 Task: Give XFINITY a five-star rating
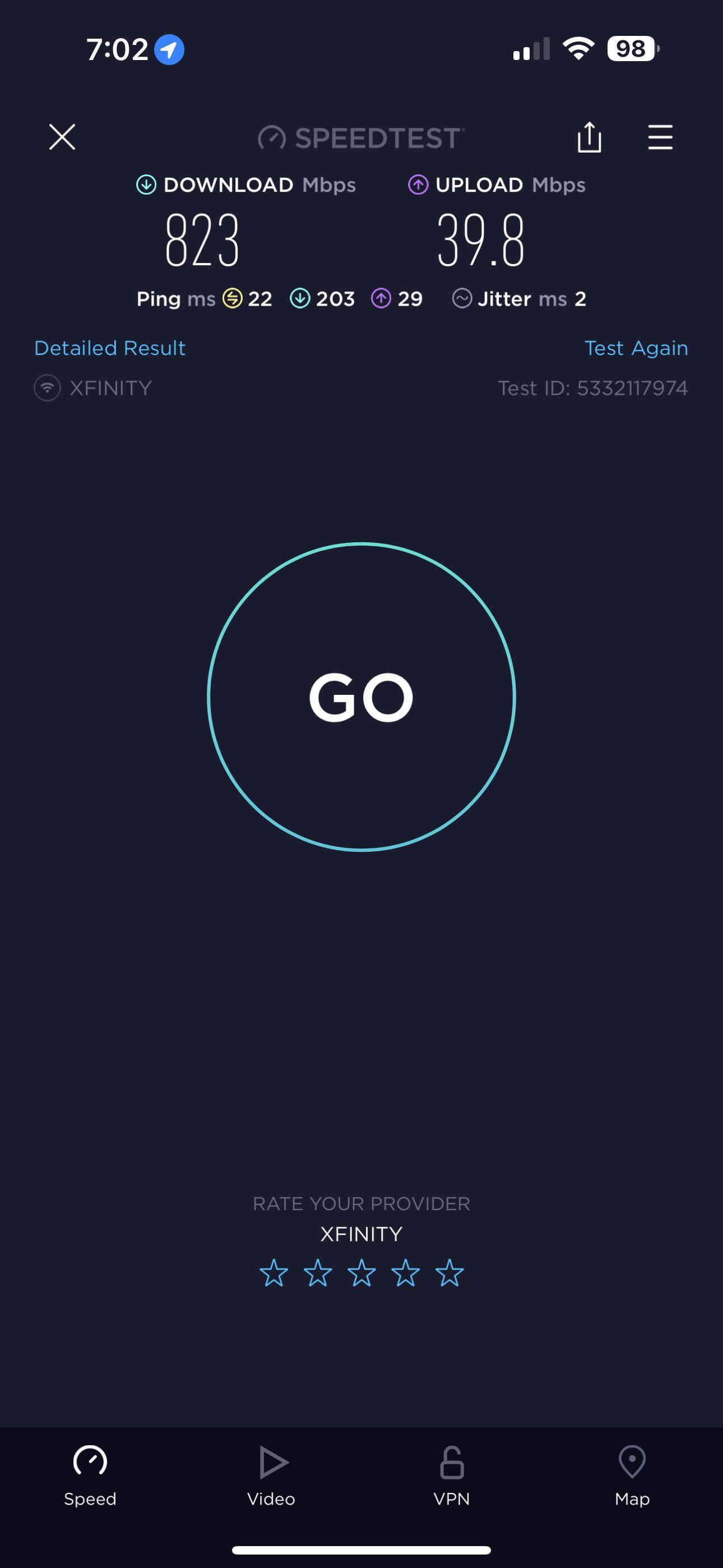pyautogui.click(x=449, y=1273)
